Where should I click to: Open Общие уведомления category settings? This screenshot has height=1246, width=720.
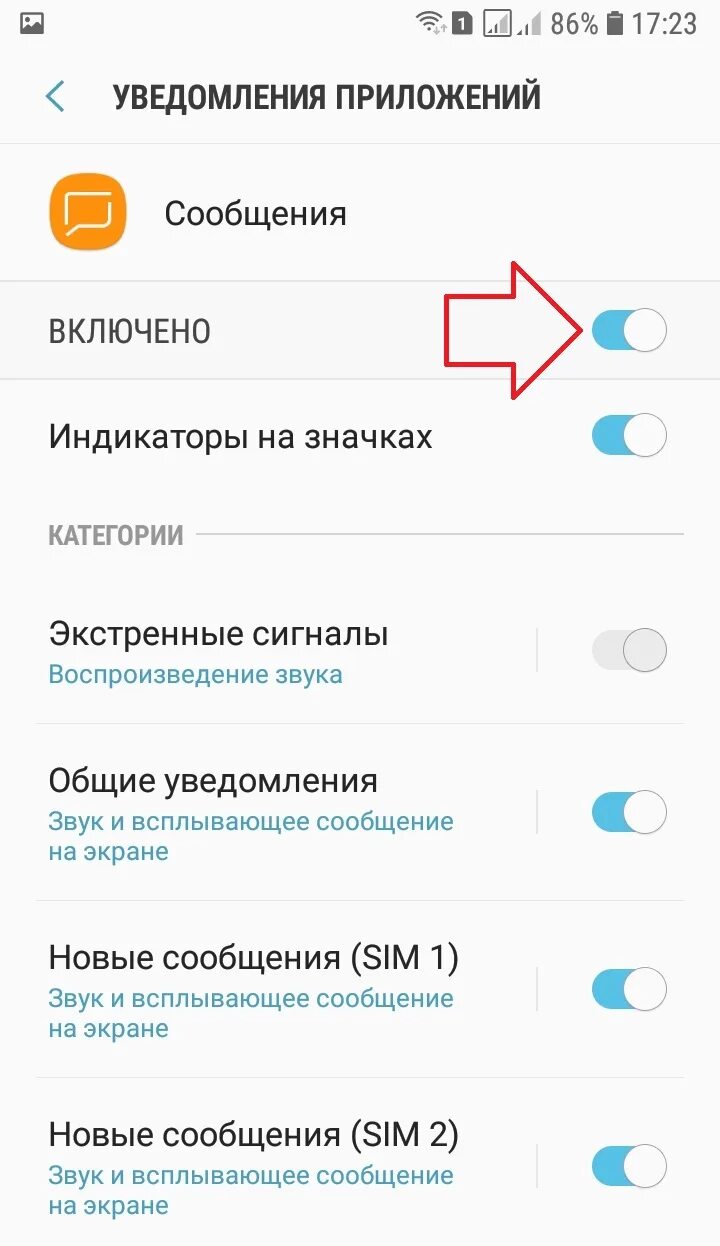pos(287,813)
